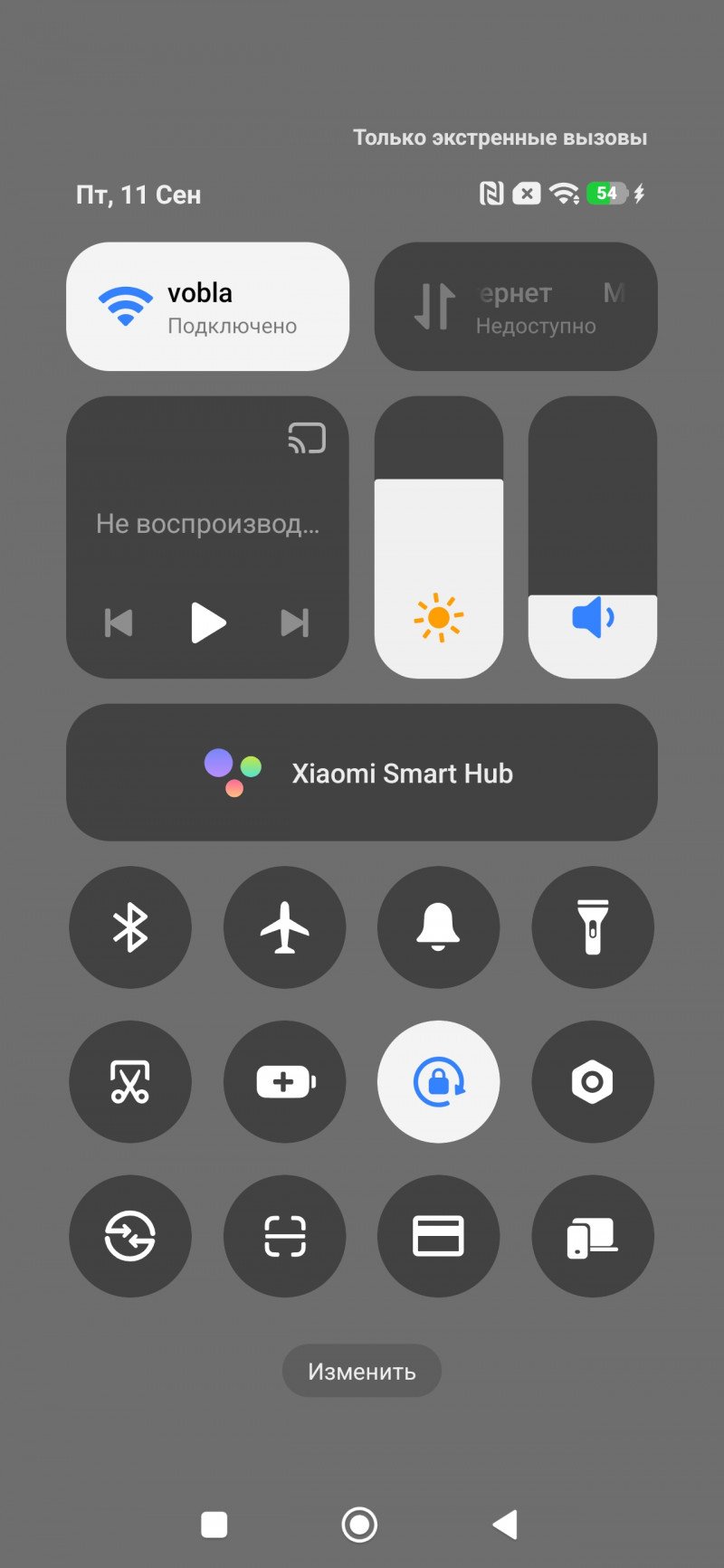Screen dimensions: 724x1568
Task: Toggle the vobla Wi-Fi tile
Action: click(207, 306)
